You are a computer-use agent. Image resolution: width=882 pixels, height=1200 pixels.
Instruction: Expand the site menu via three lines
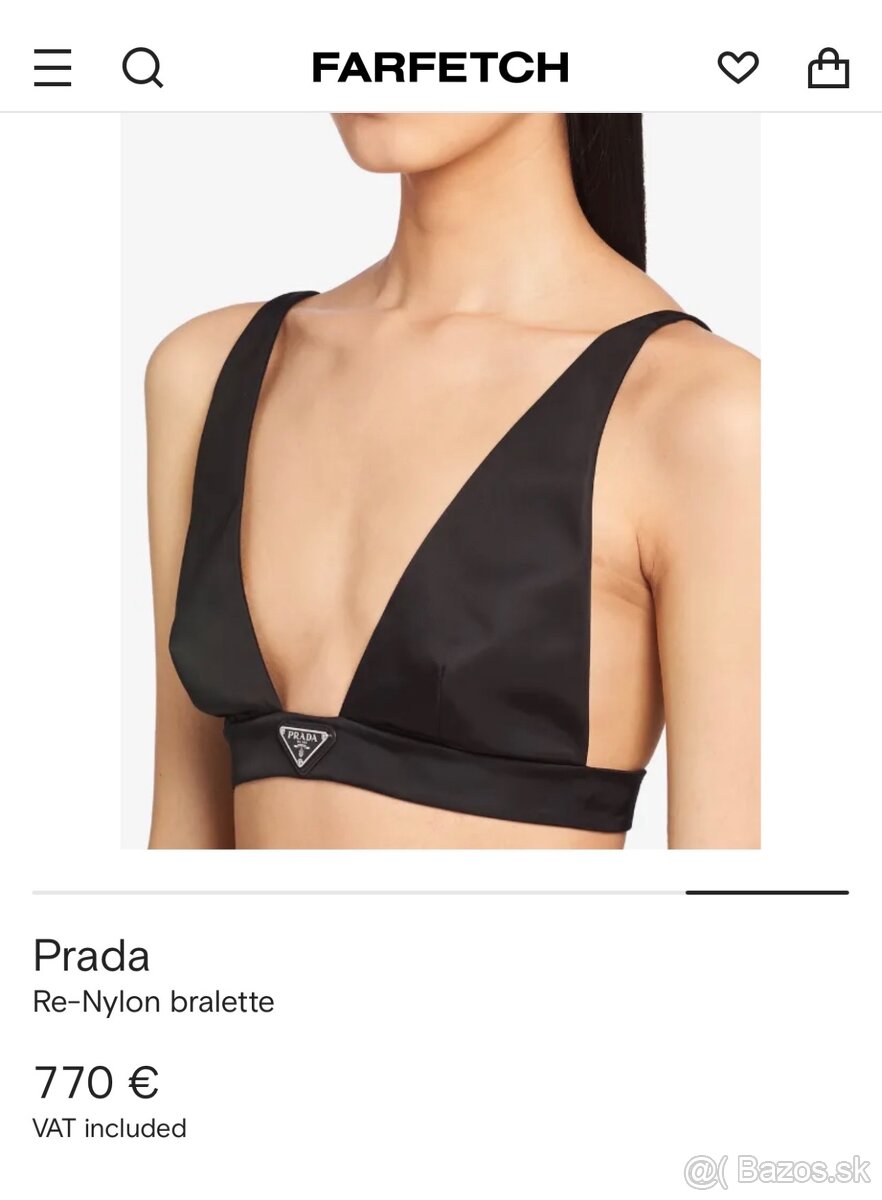pos(52,68)
